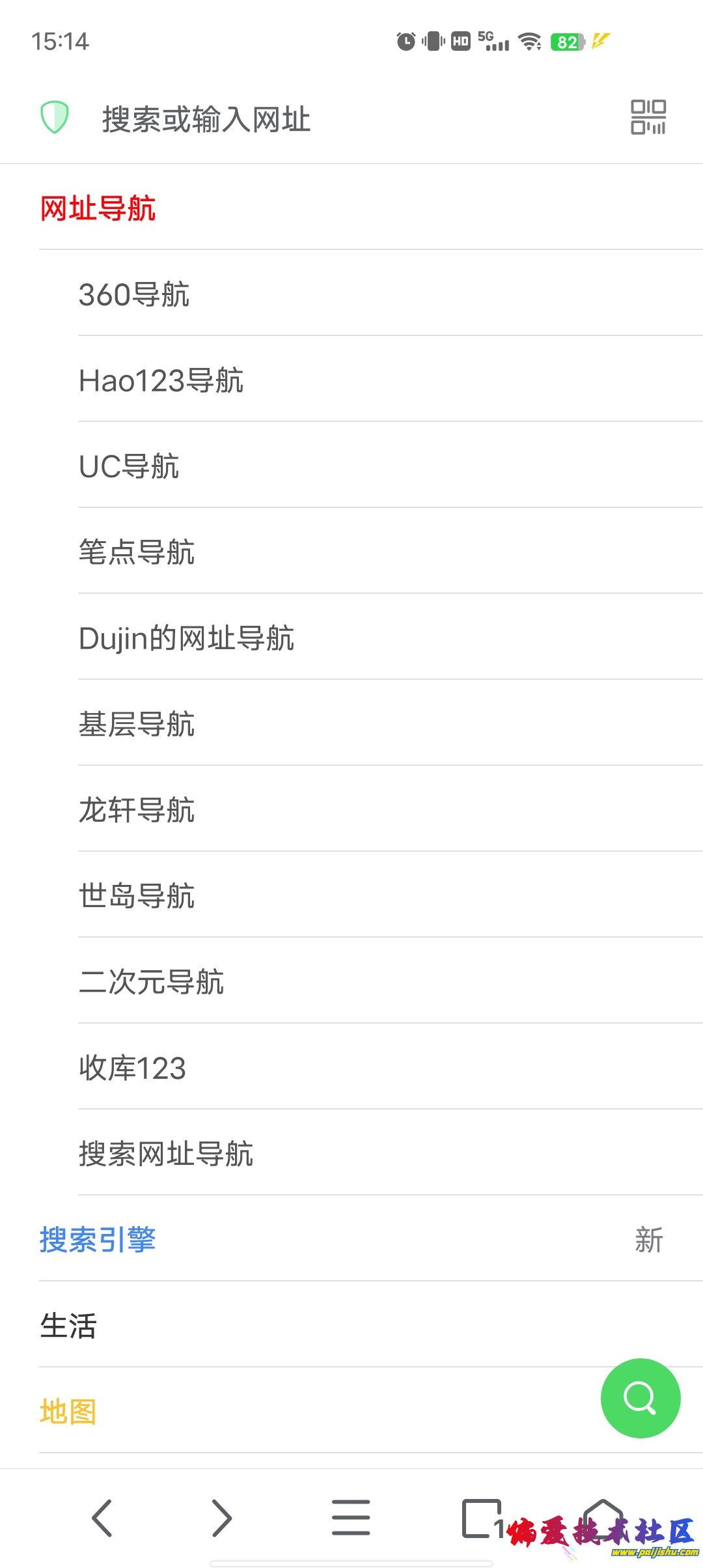The width and height of the screenshot is (703, 1568).
Task: Open the browser menu
Action: pyautogui.click(x=351, y=1518)
